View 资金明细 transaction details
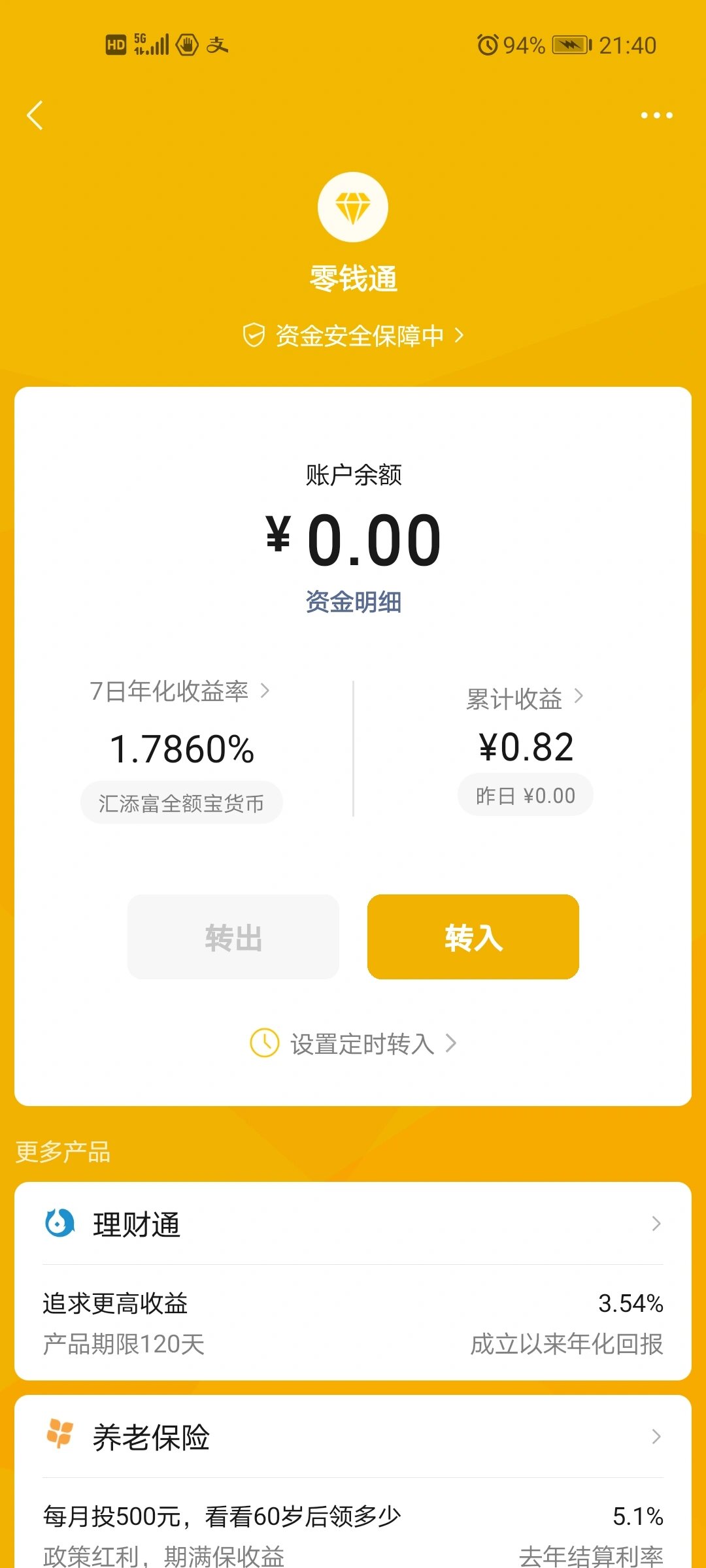This screenshot has height=1568, width=706. [x=353, y=602]
